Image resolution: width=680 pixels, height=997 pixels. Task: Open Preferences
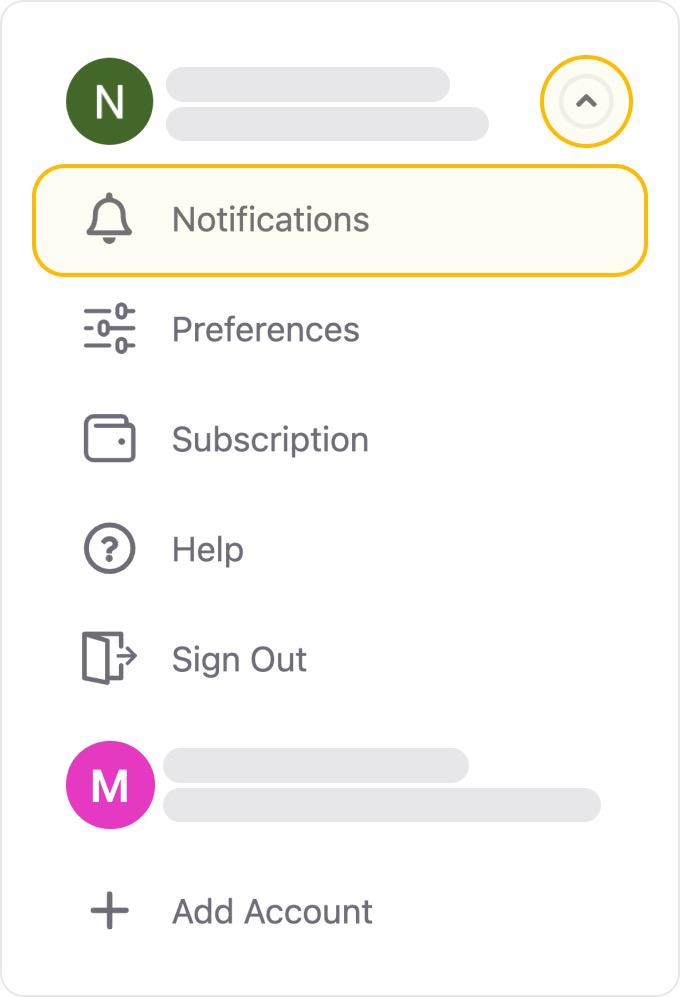point(265,330)
